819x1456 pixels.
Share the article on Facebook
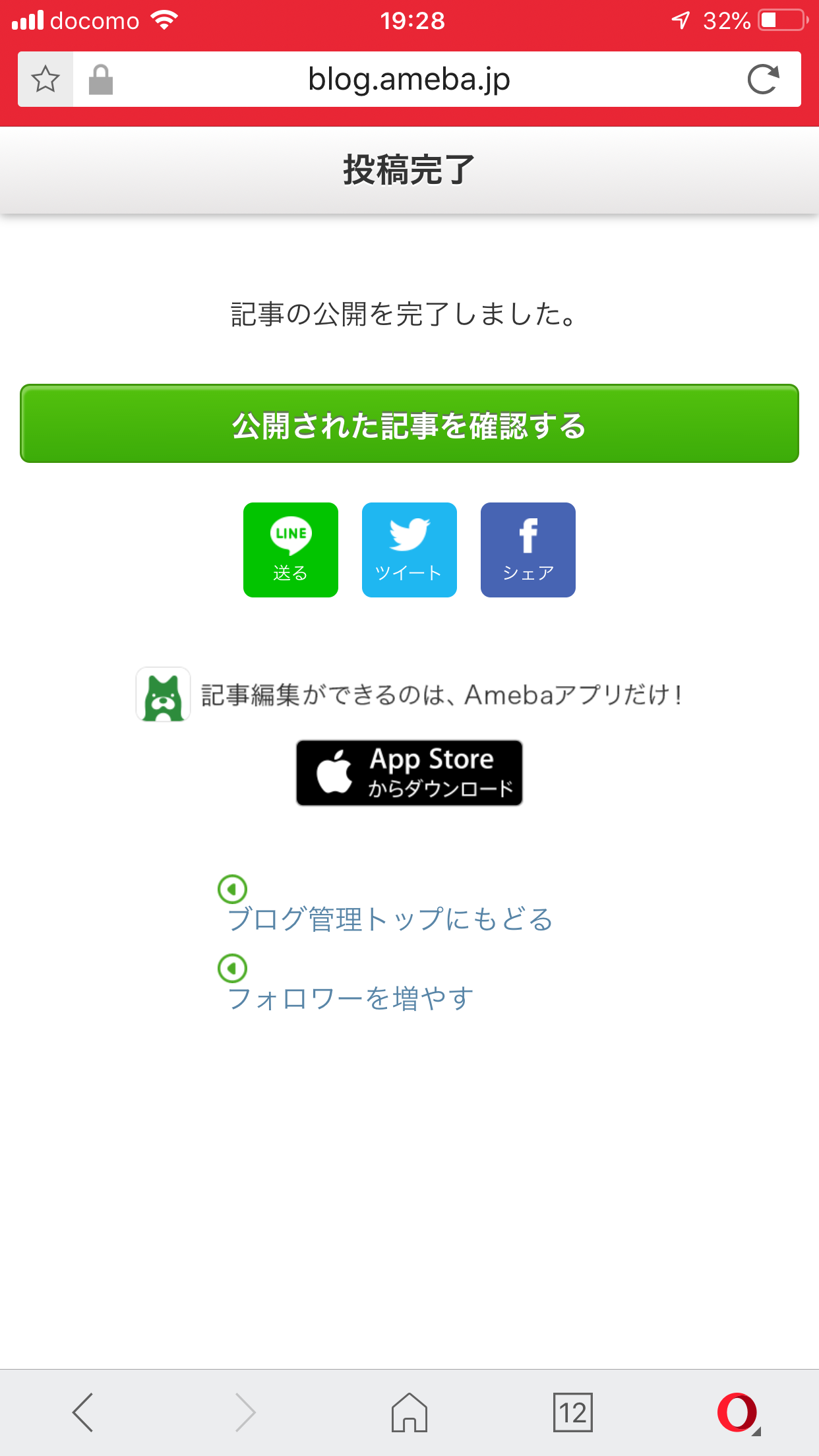coord(528,550)
